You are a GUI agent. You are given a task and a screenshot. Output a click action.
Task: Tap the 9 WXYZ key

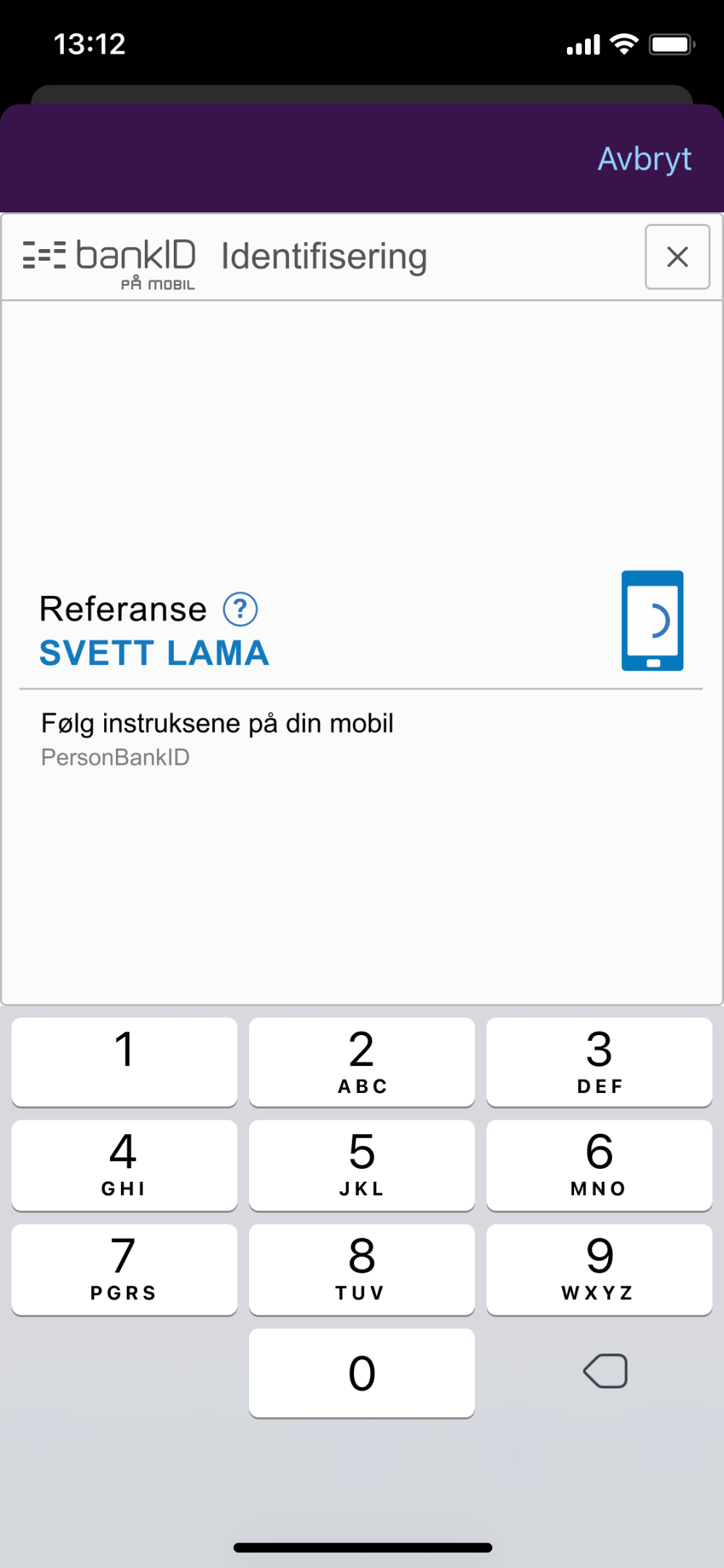click(x=599, y=1270)
